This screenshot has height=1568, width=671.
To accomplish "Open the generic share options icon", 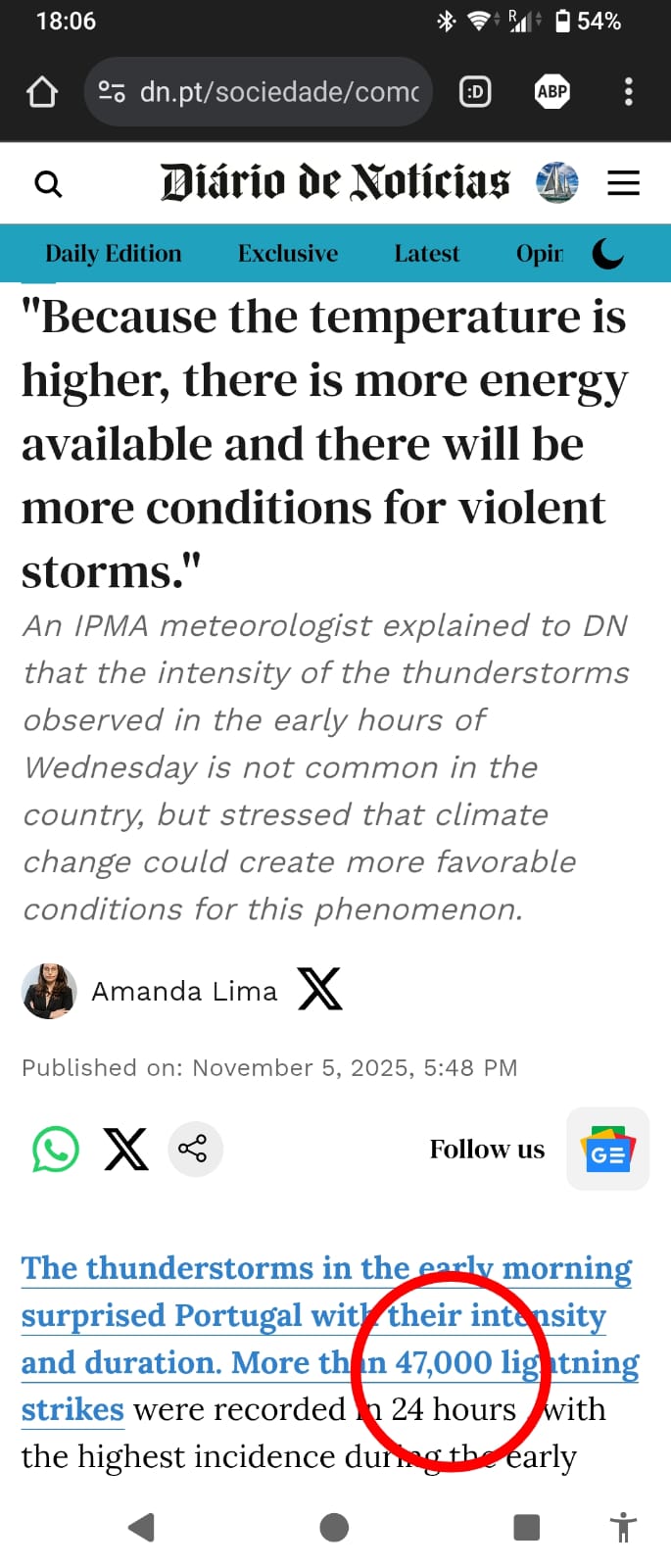I will [x=195, y=1149].
